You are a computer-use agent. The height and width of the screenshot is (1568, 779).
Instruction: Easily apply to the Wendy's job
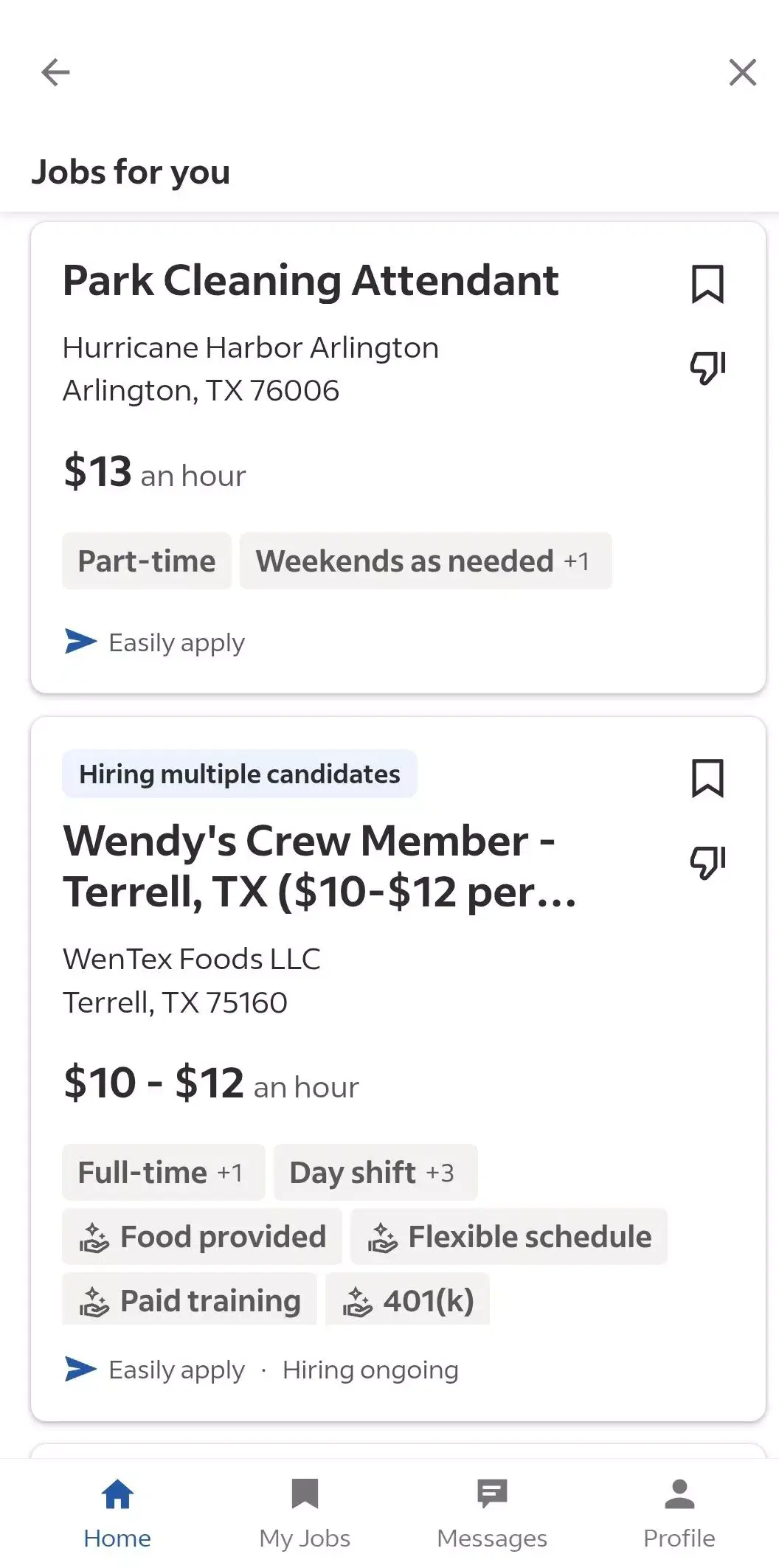pos(176,1370)
